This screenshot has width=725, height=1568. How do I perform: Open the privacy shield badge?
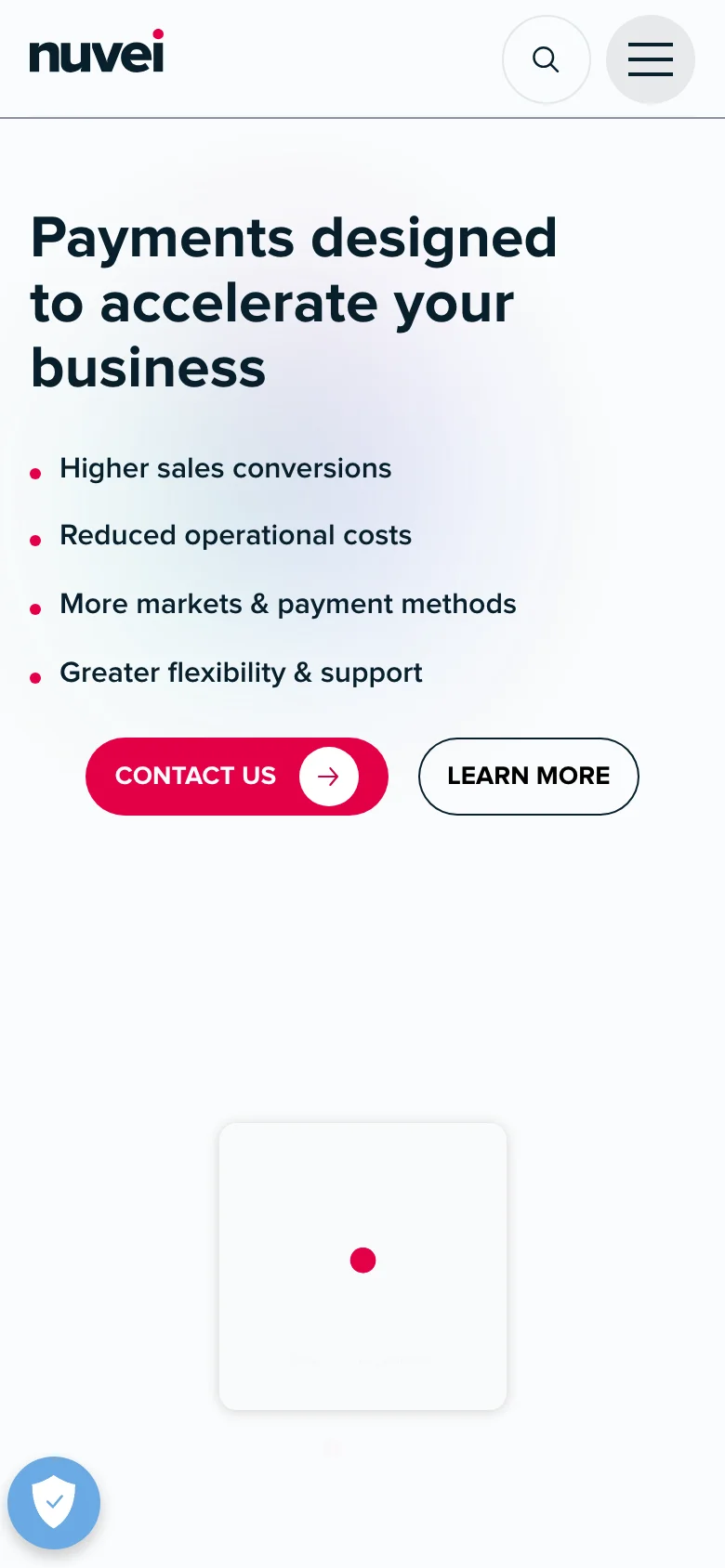pyautogui.click(x=54, y=1502)
